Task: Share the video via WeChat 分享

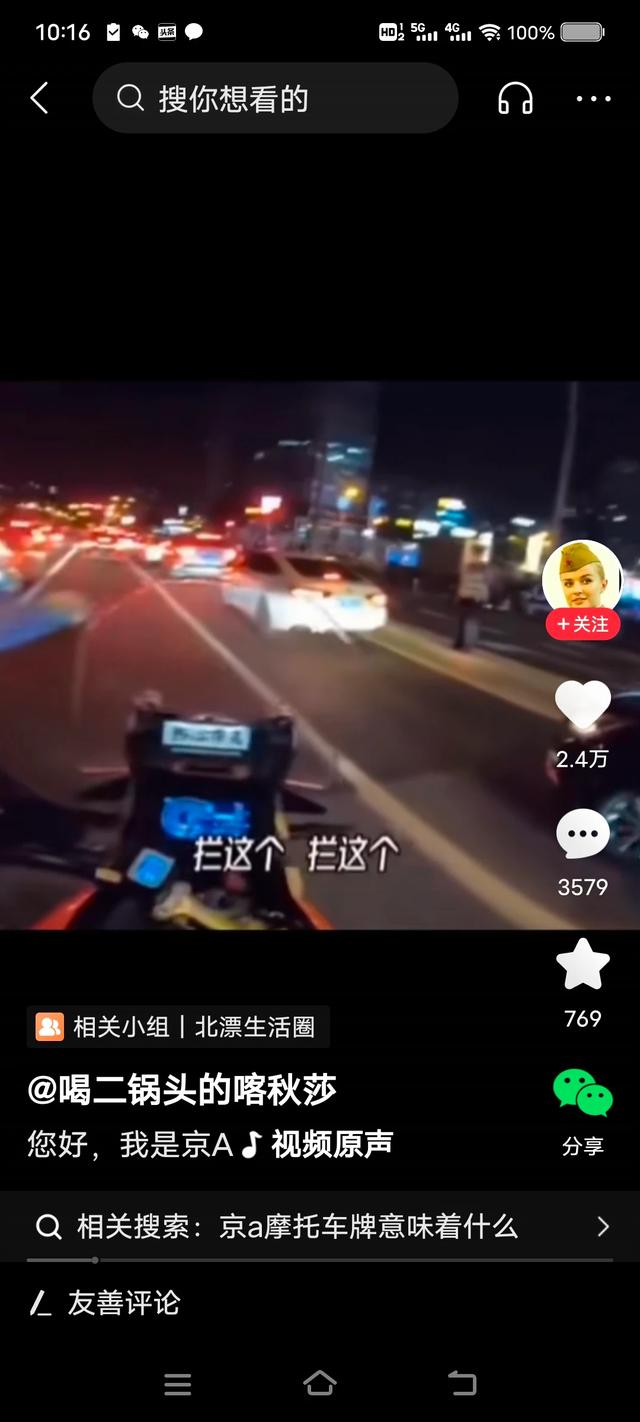Action: [582, 1095]
